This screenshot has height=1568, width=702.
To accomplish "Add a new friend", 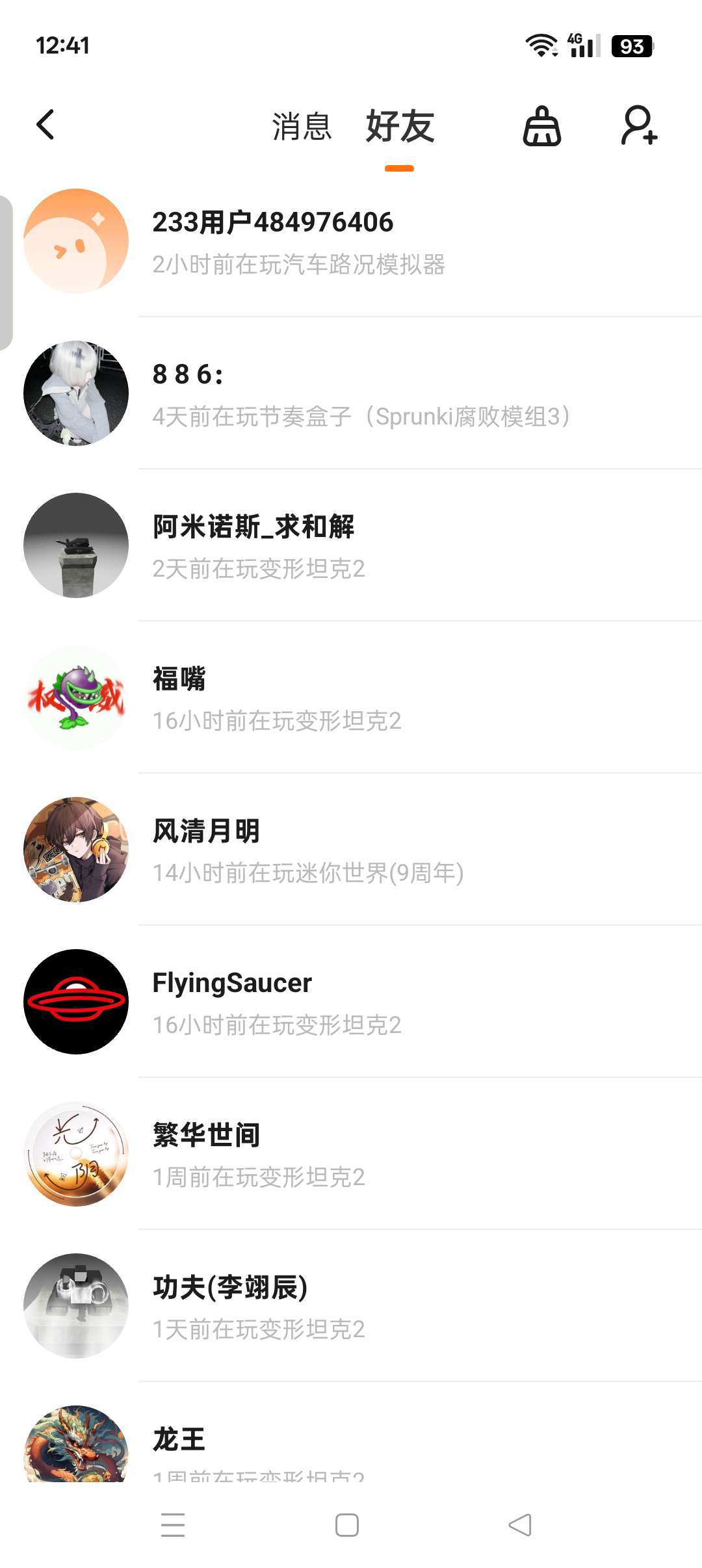I will click(639, 125).
